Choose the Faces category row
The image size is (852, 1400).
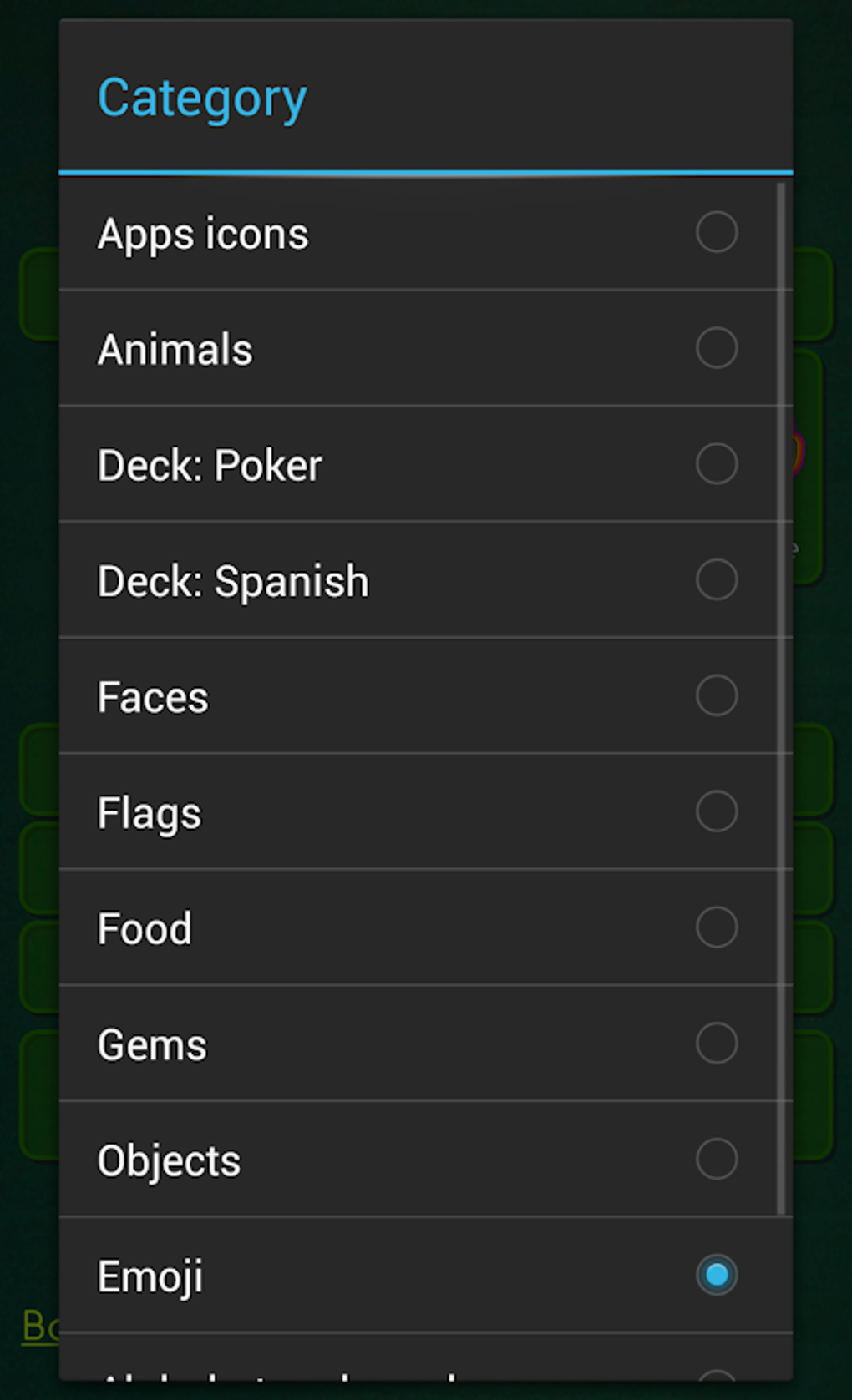[334, 695]
